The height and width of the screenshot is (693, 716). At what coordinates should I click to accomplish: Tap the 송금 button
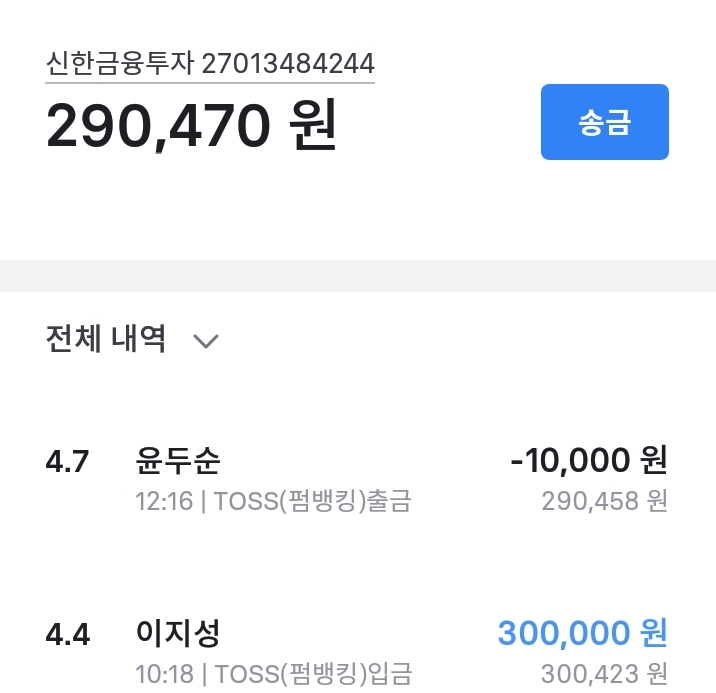604,122
